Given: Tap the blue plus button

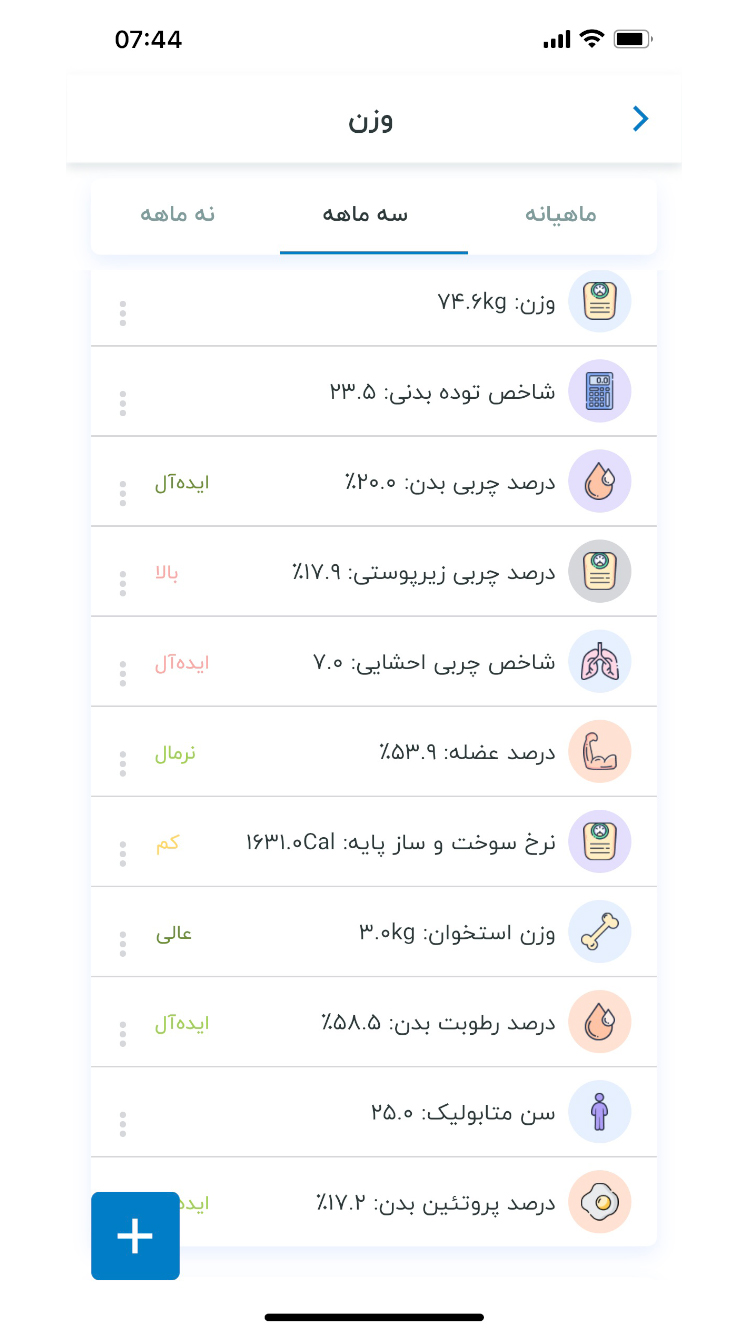Looking at the screenshot, I should (x=135, y=1236).
